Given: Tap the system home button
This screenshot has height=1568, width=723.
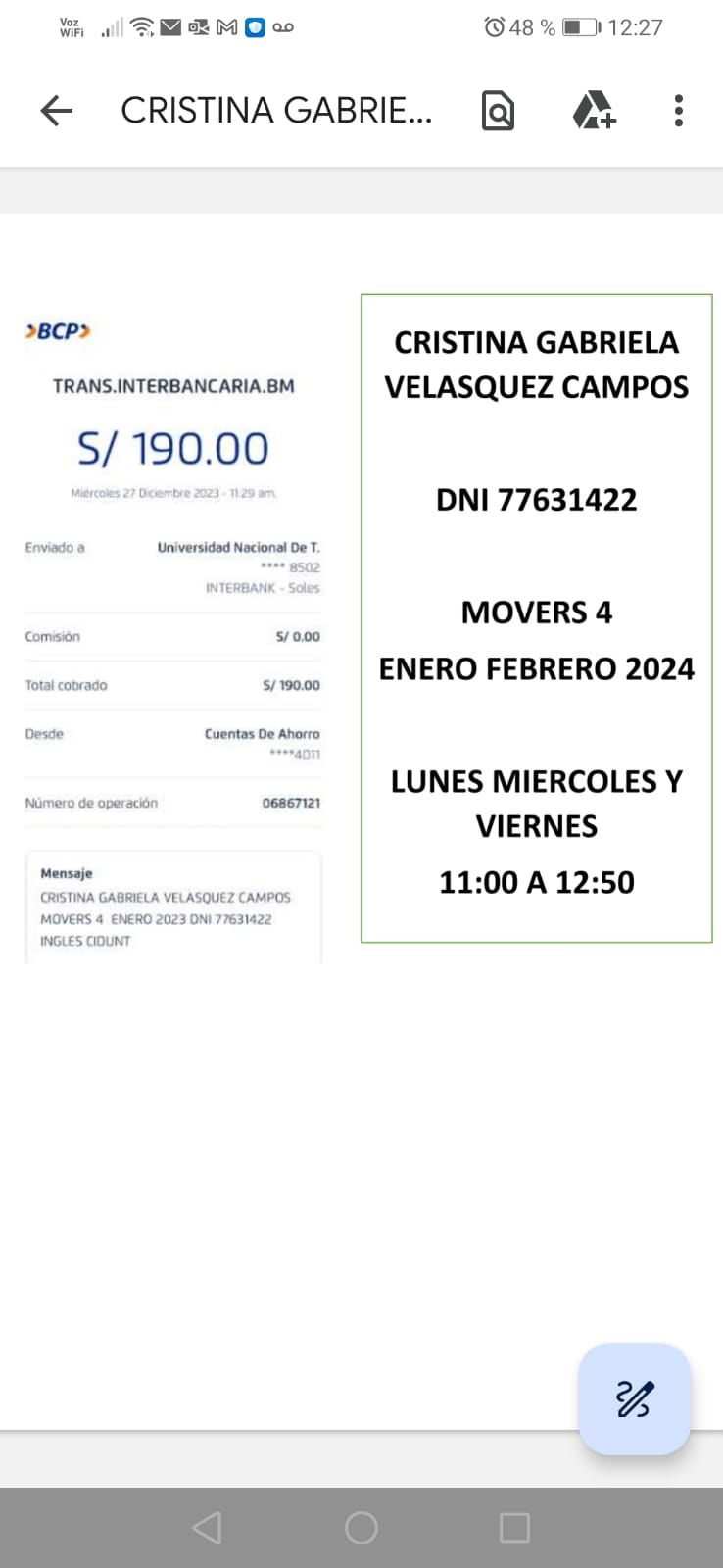Looking at the screenshot, I should (361, 1527).
